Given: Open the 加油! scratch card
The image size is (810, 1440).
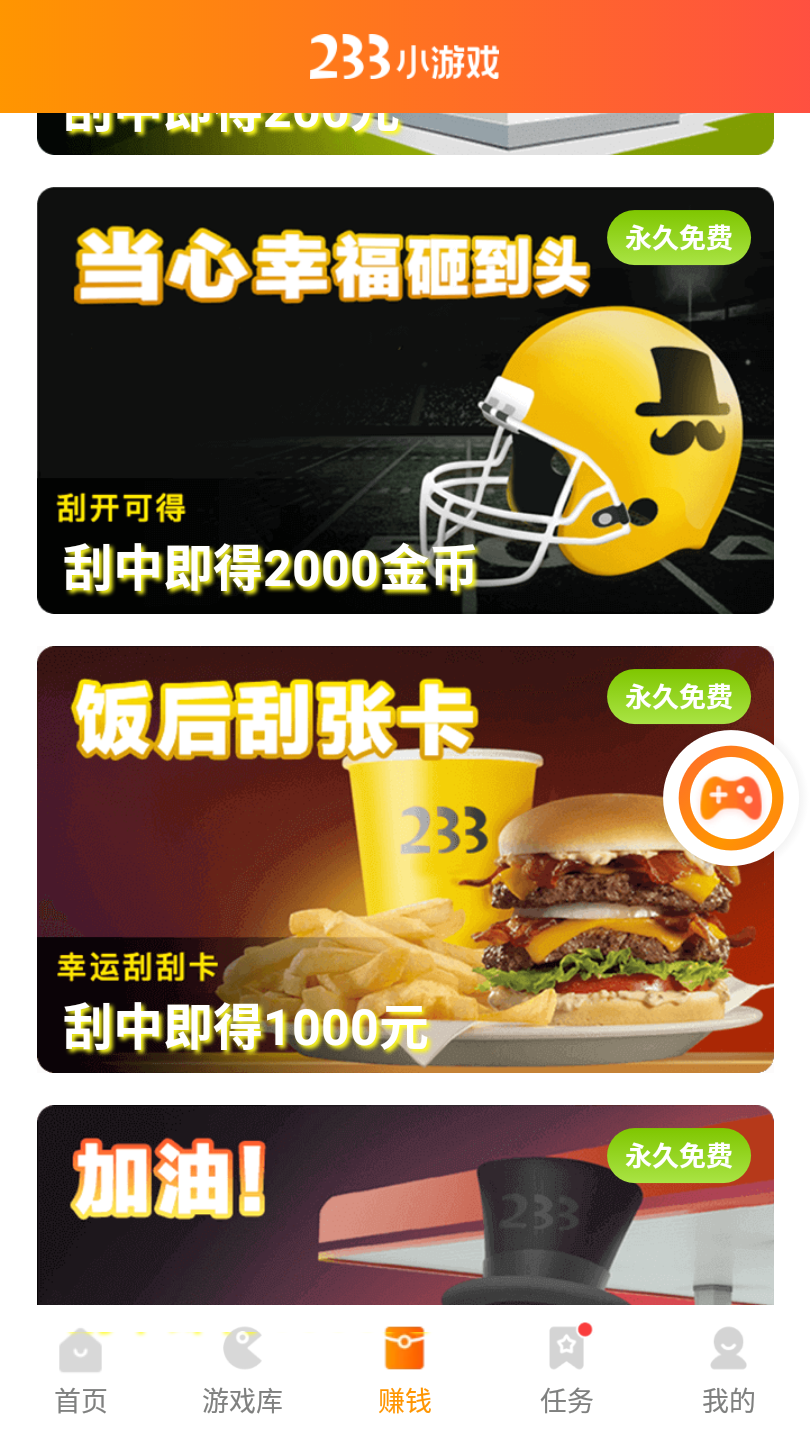Looking at the screenshot, I should [x=405, y=1205].
